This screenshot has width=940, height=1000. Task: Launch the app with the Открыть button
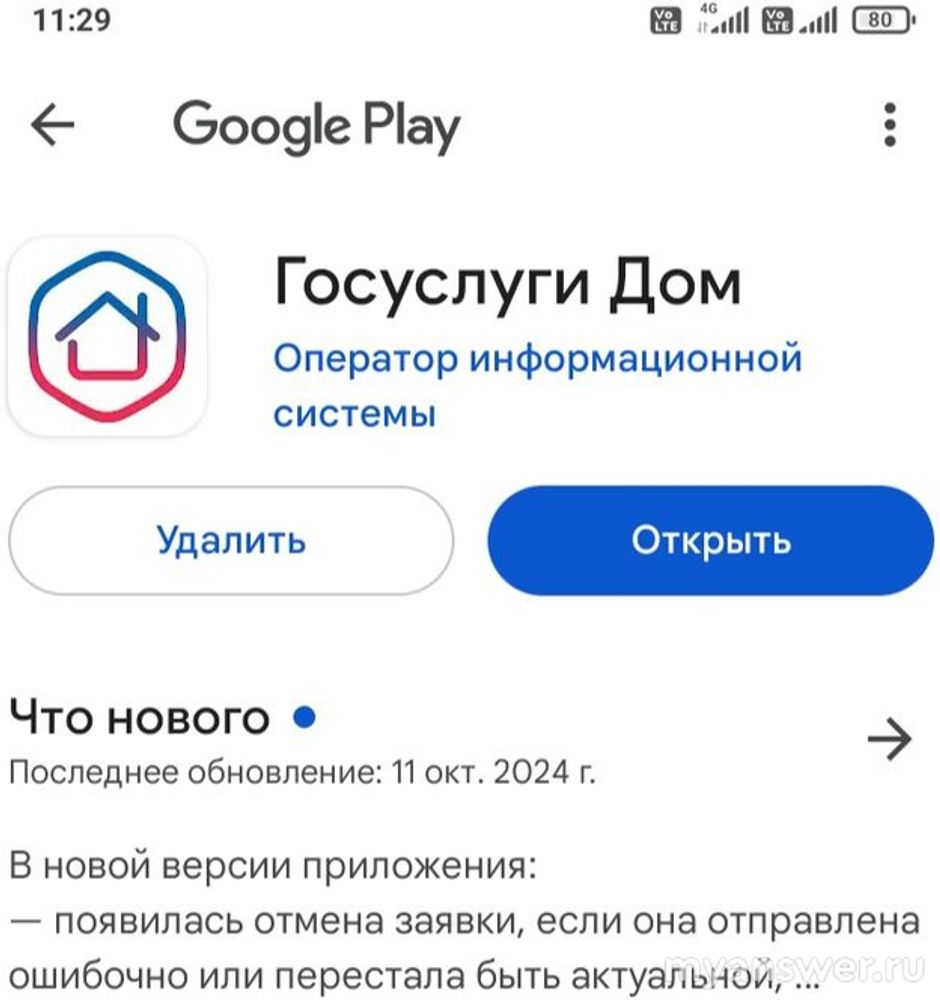[711, 541]
